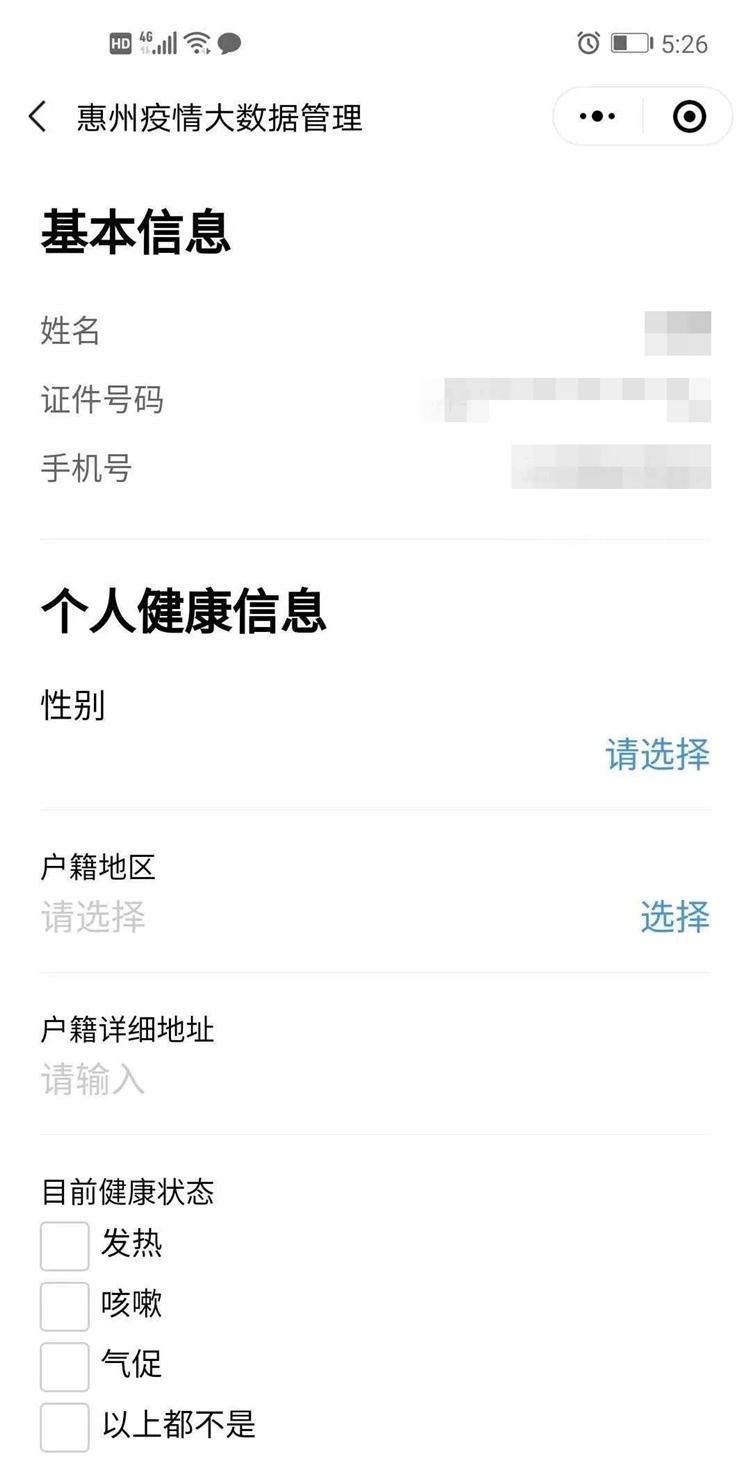The image size is (750, 1467).
Task: Open the 性别 请选择 picker
Action: coord(657,754)
